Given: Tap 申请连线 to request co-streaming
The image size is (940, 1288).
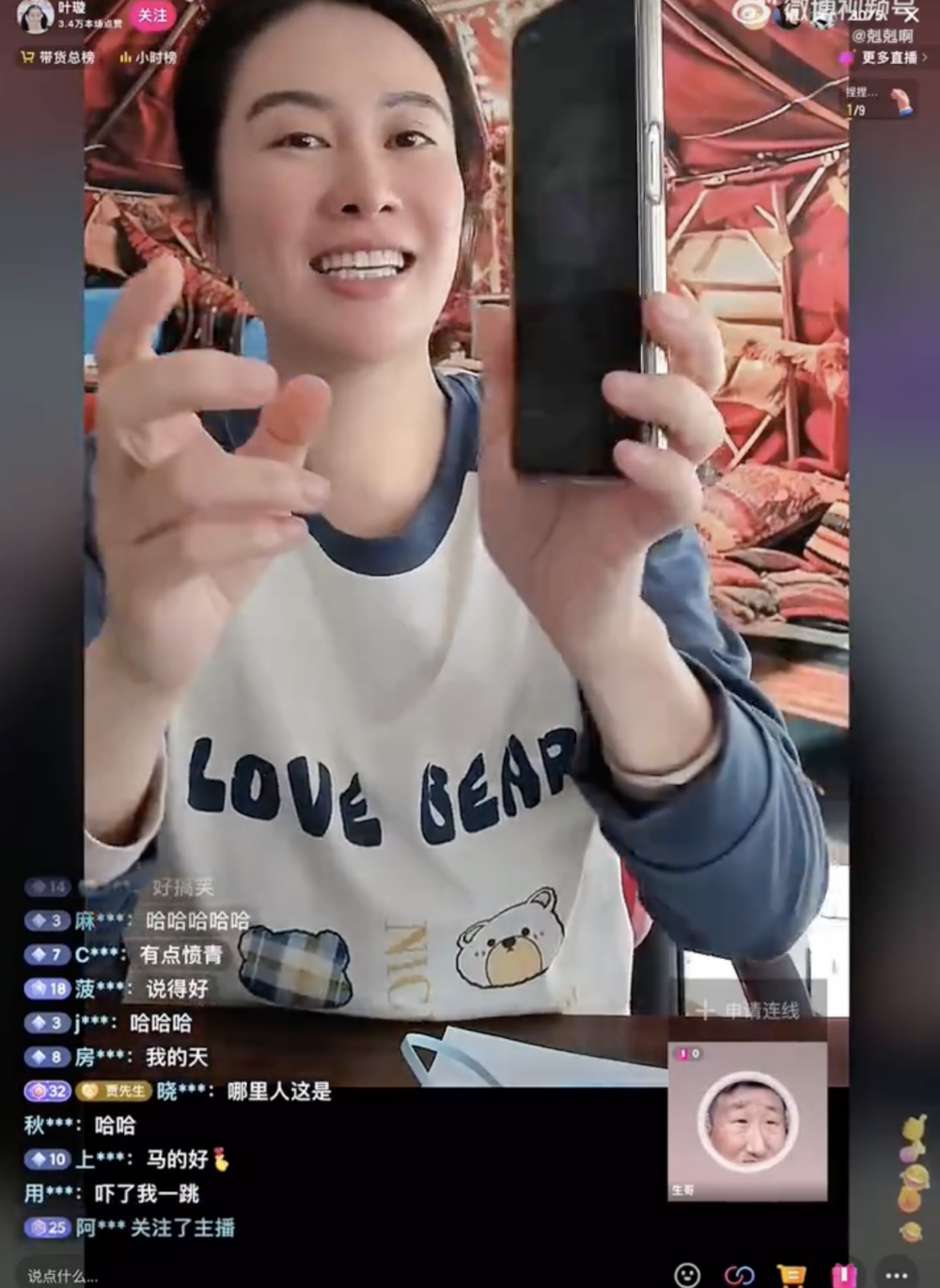Looking at the screenshot, I should (x=750, y=1011).
